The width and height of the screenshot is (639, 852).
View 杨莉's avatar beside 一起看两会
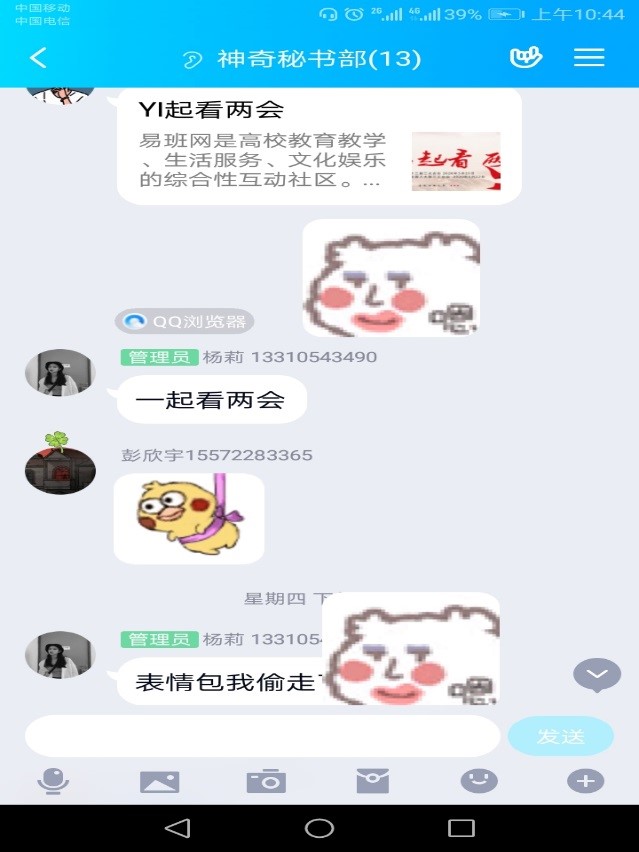tap(60, 373)
